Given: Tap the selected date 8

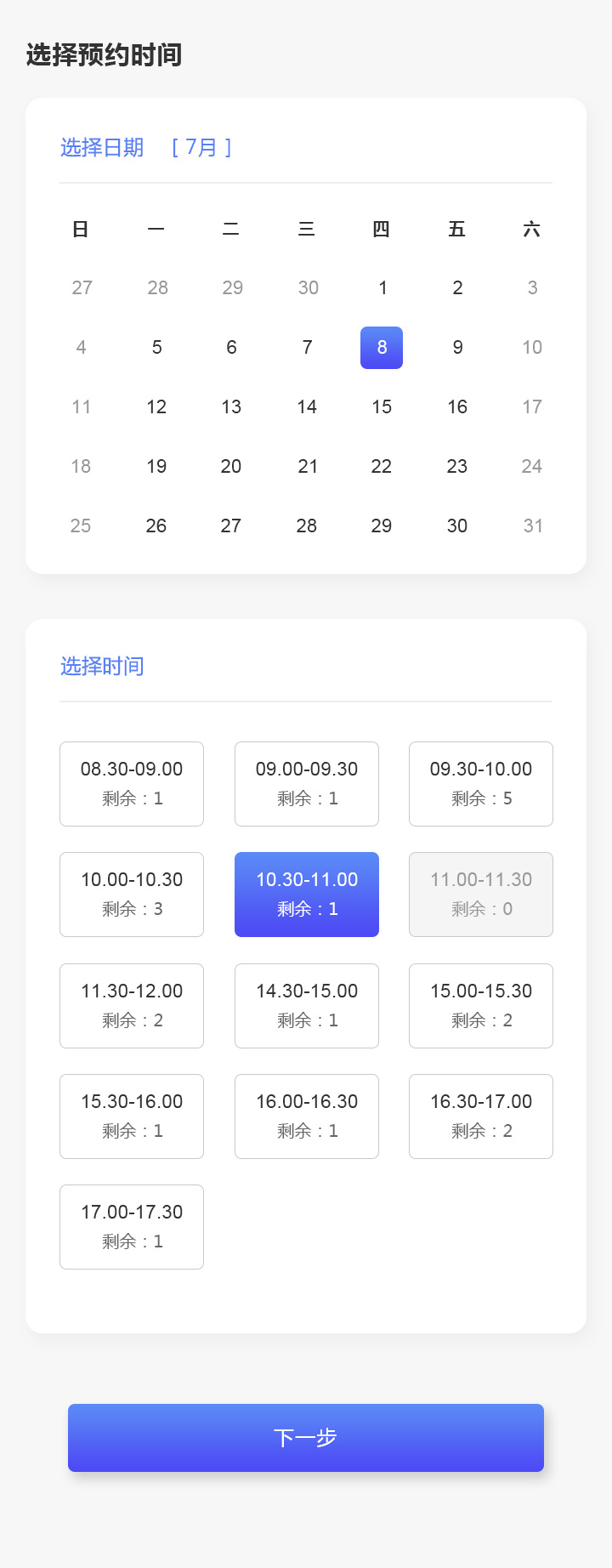Looking at the screenshot, I should coord(382,347).
